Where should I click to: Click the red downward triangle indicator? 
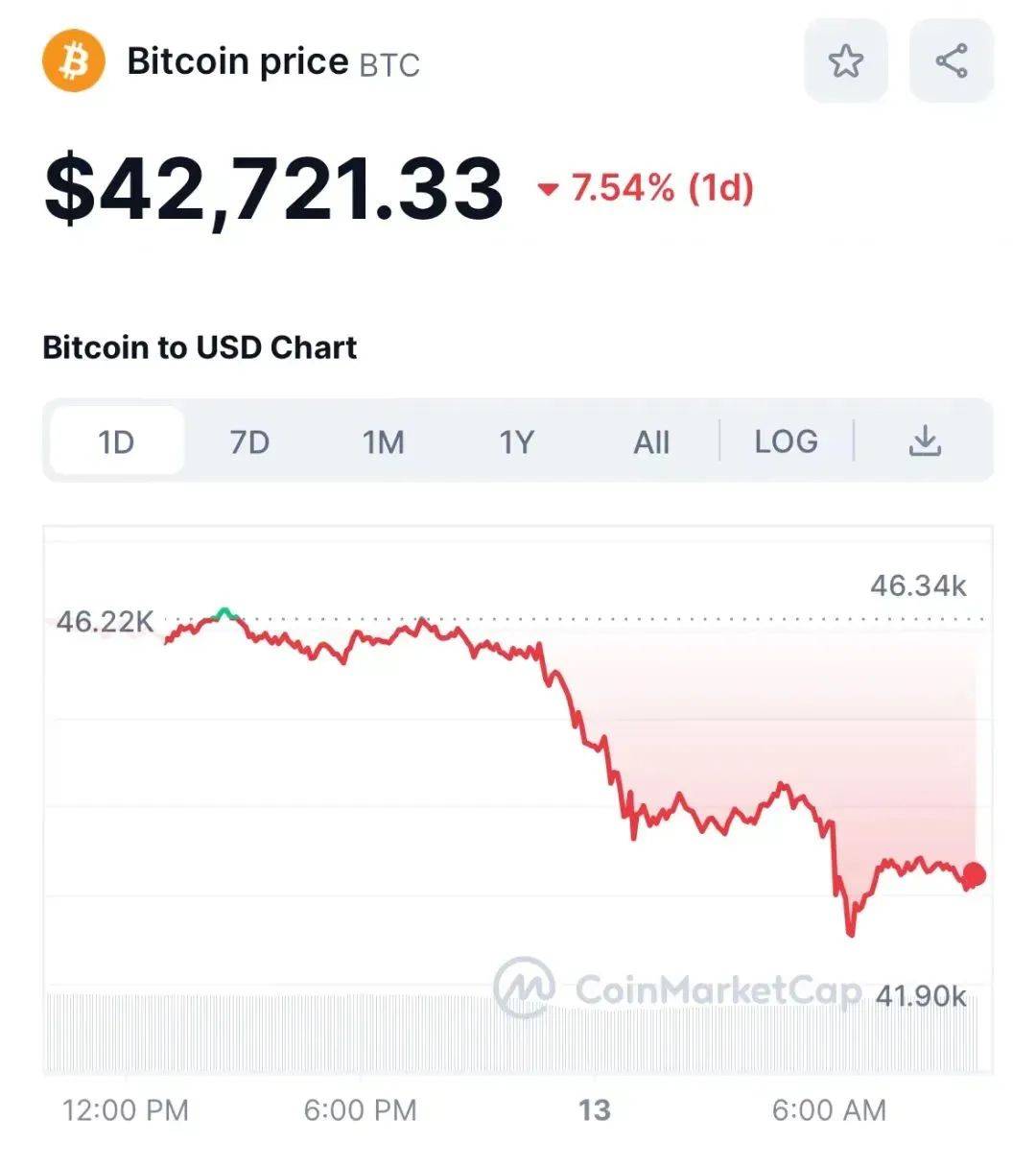549,190
